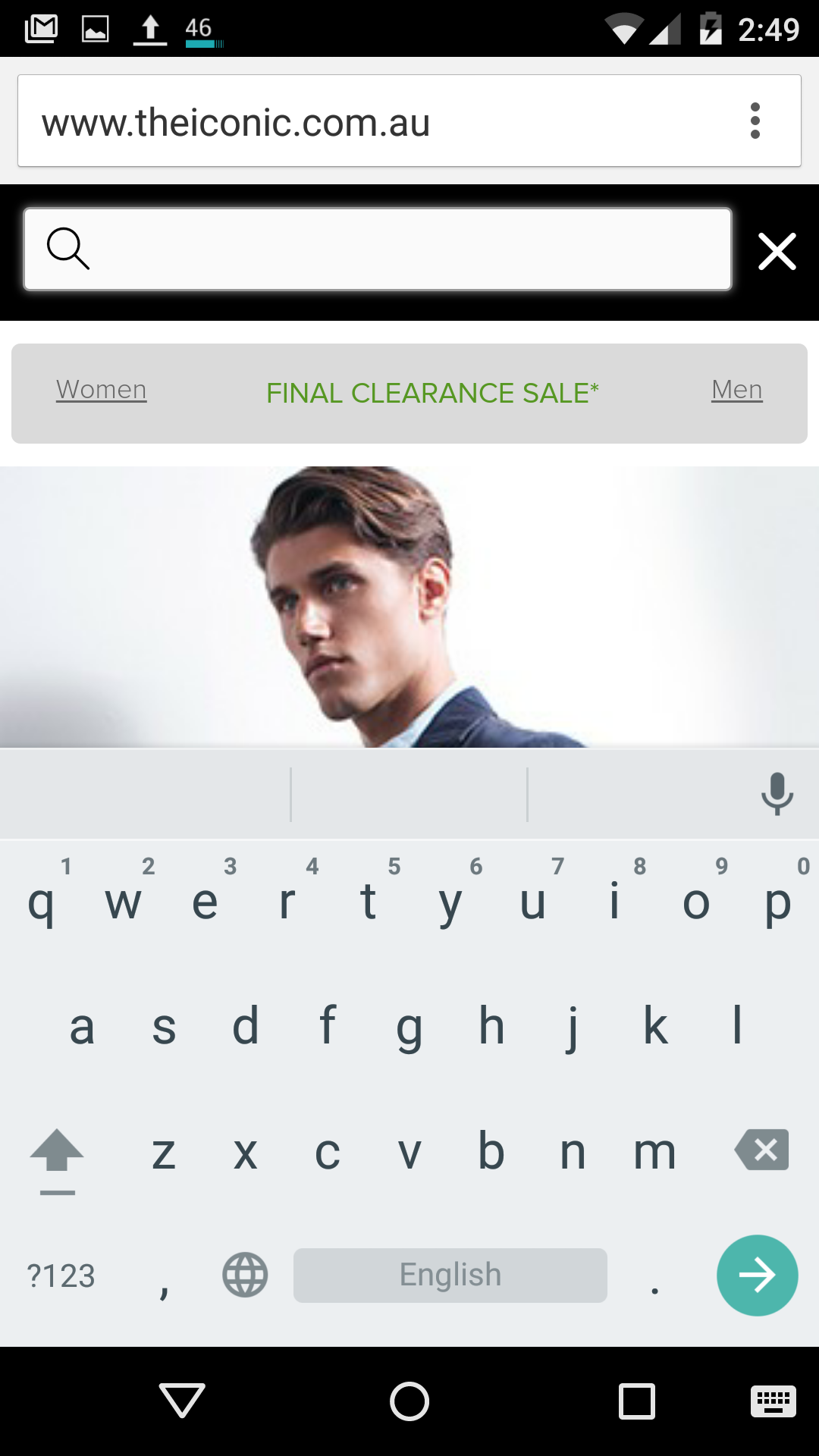This screenshot has width=819, height=1456.
Task: Focus the site search field
Action: tap(378, 249)
